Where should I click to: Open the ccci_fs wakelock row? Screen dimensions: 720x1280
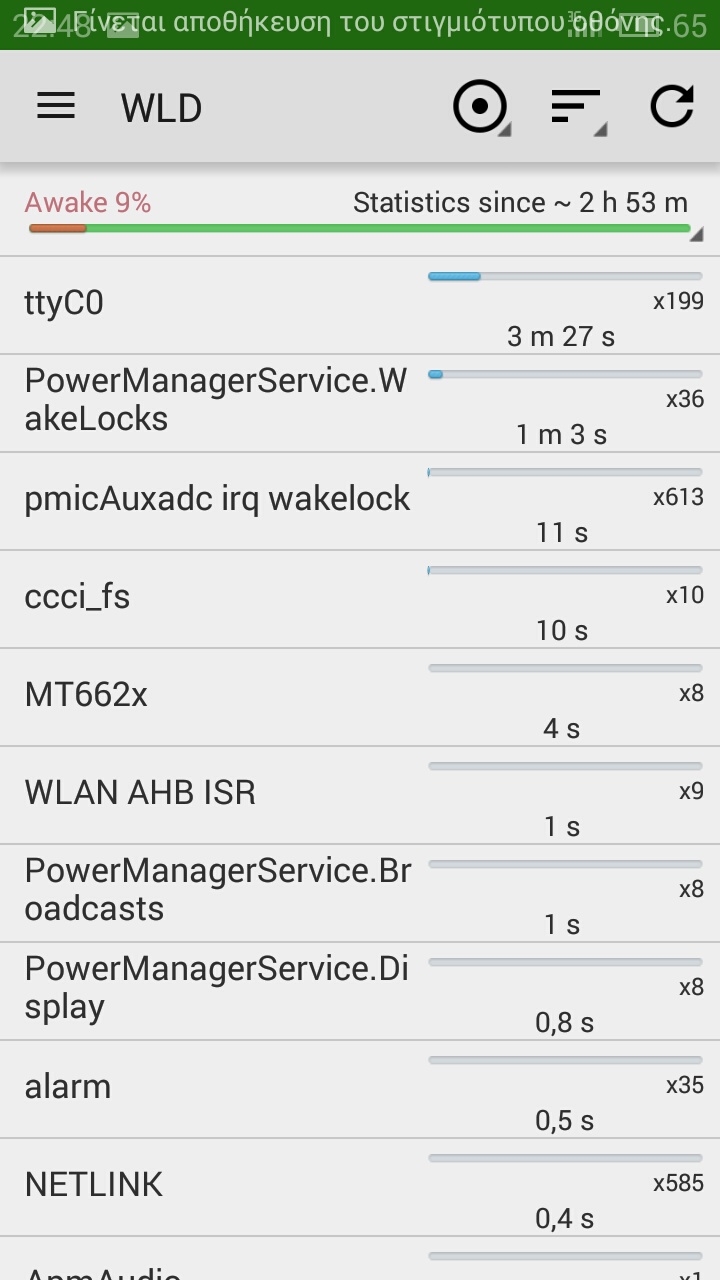[x=360, y=599]
